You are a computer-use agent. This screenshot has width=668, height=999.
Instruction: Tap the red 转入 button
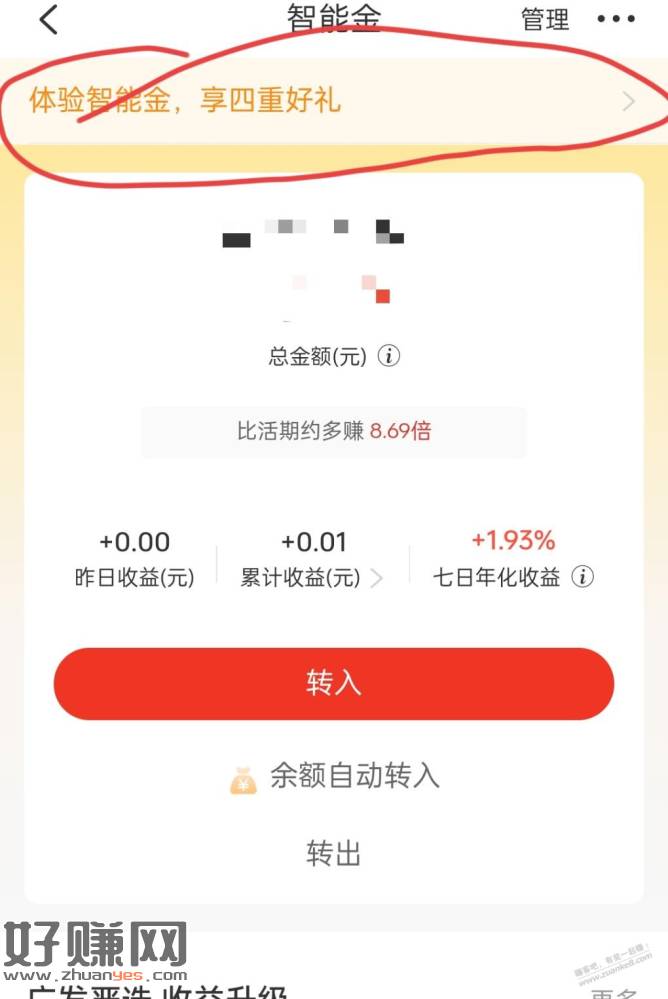(x=334, y=683)
